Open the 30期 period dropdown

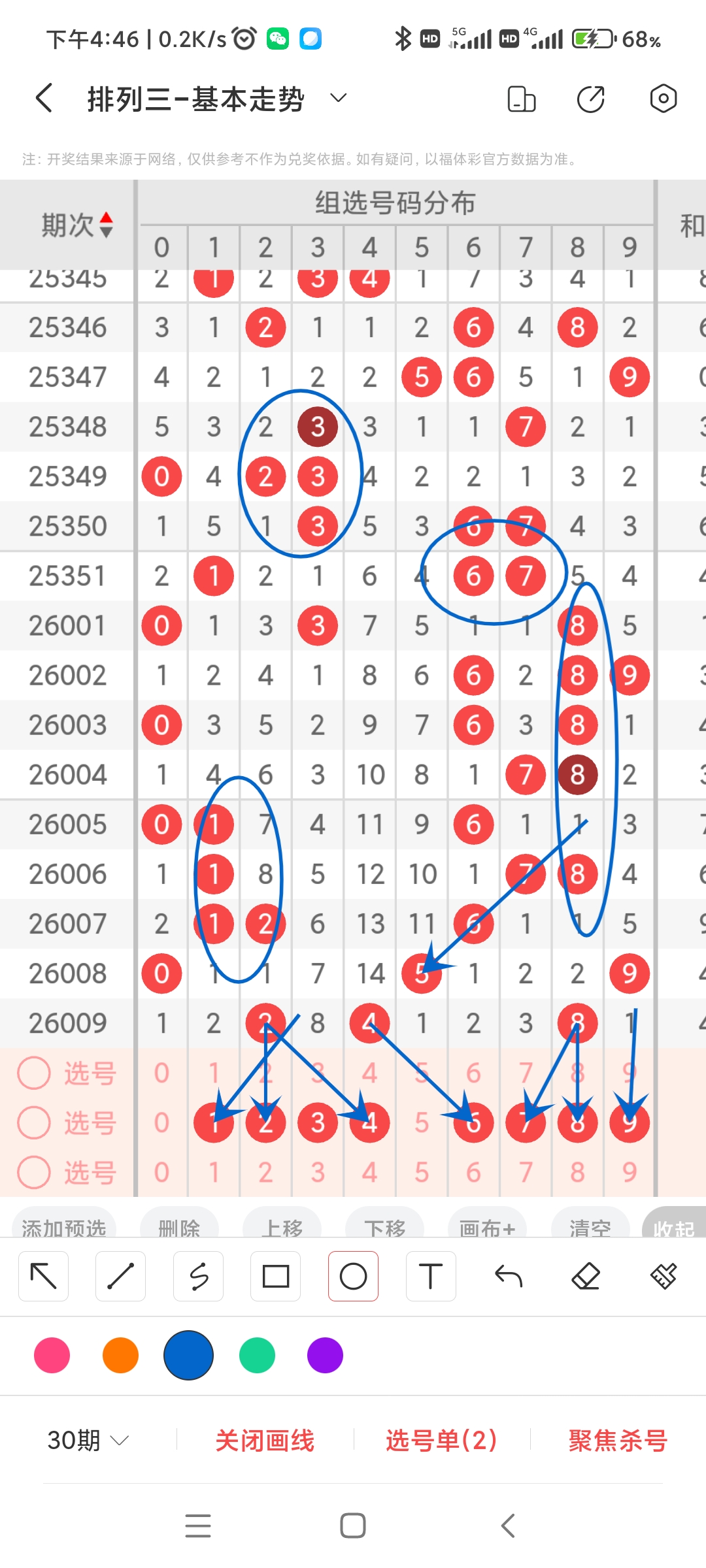click(x=88, y=1440)
